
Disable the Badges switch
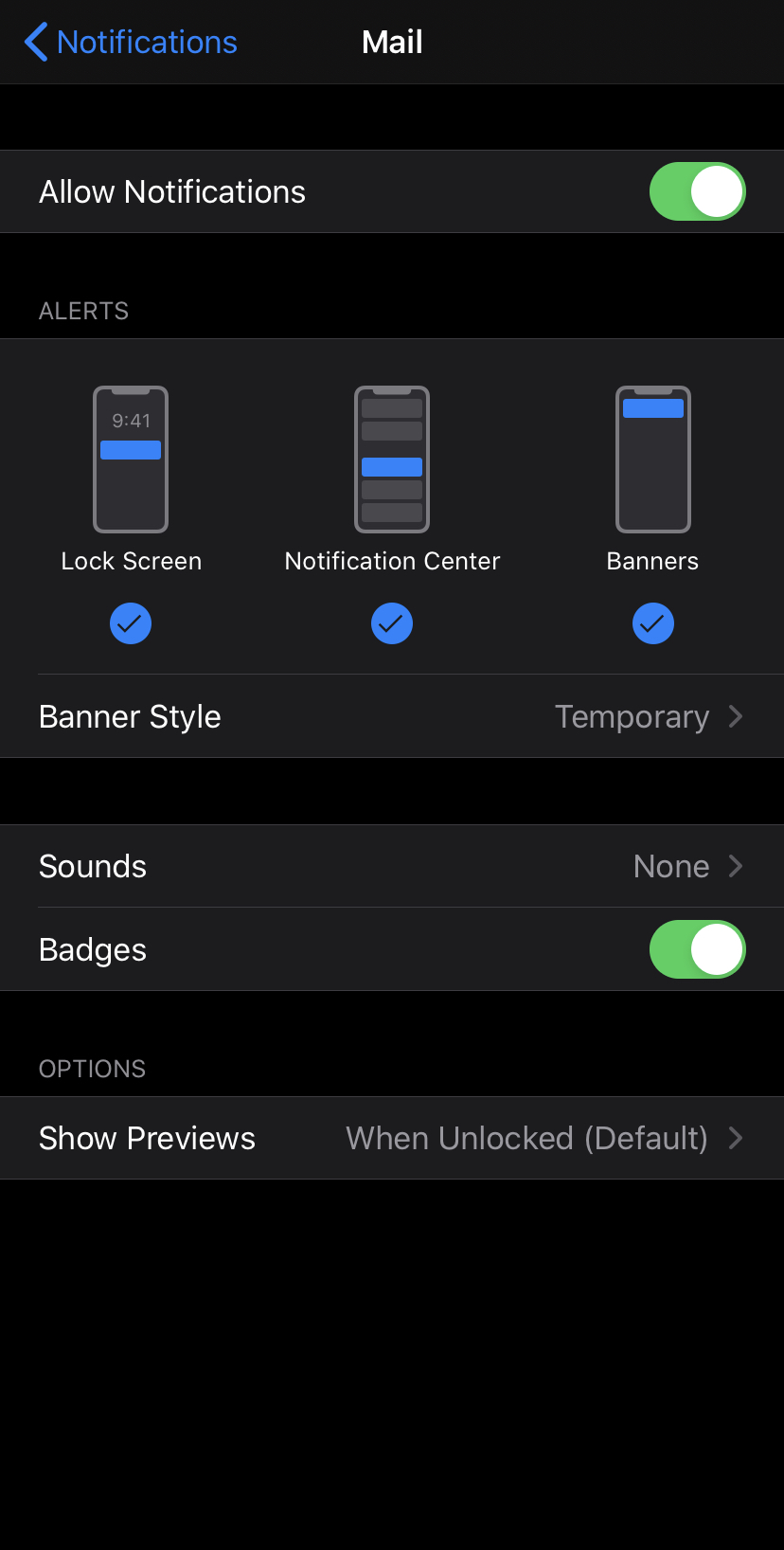(x=698, y=949)
